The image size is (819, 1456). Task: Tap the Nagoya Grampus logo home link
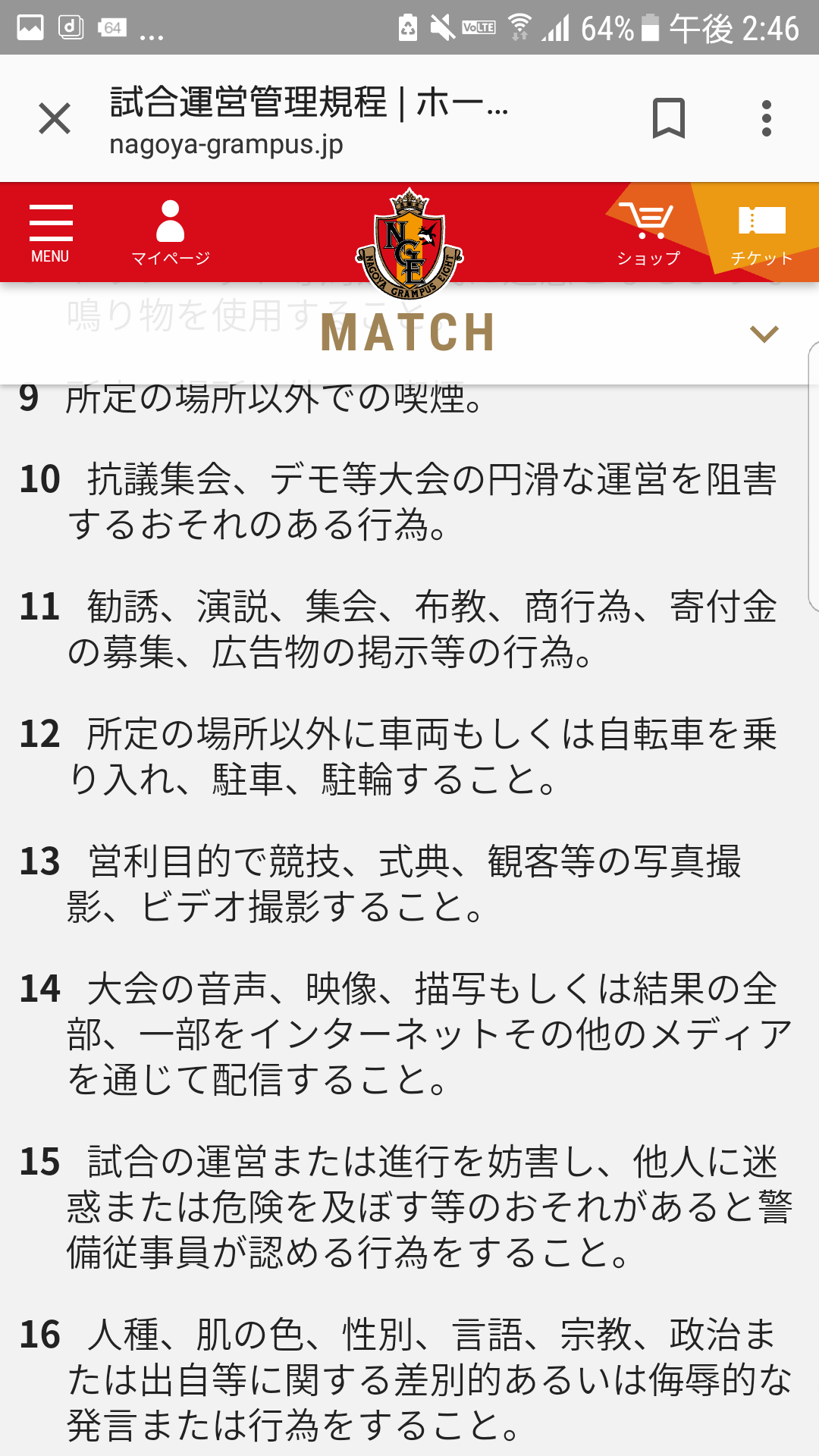tap(409, 243)
